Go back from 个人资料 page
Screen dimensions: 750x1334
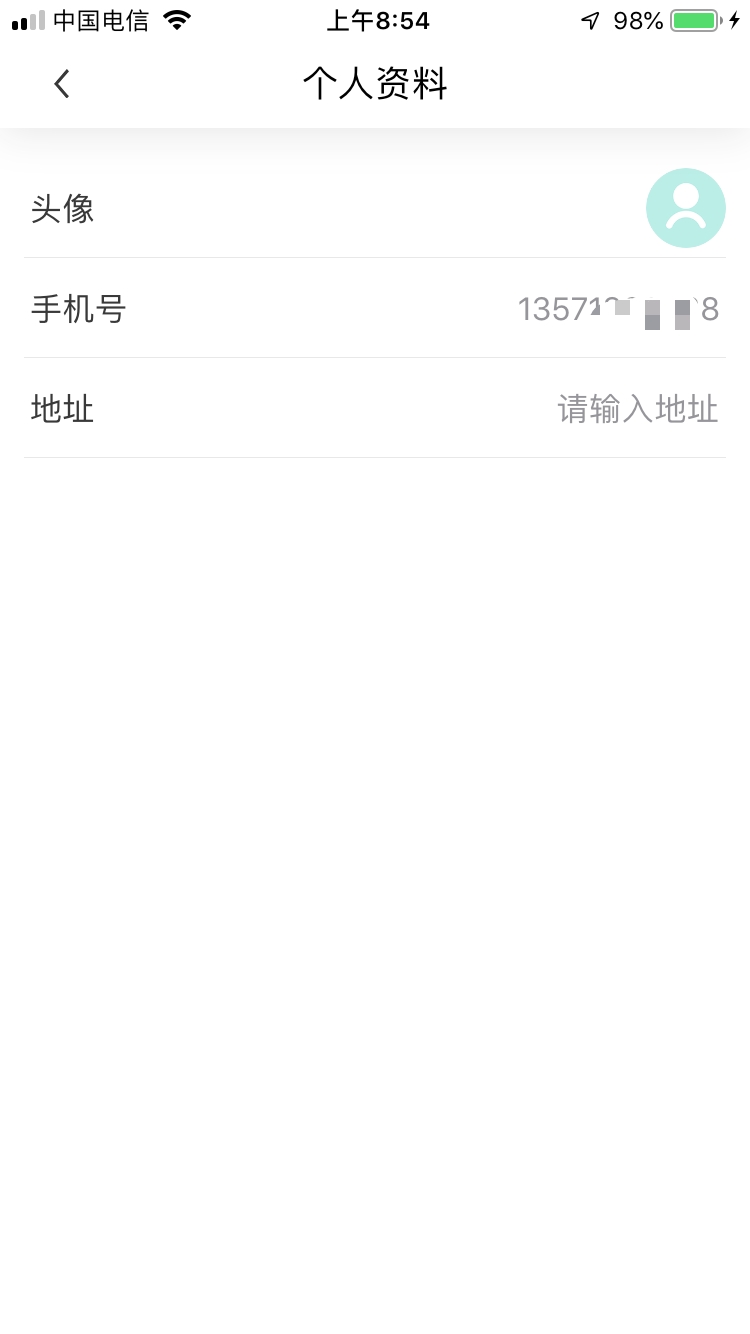click(62, 84)
